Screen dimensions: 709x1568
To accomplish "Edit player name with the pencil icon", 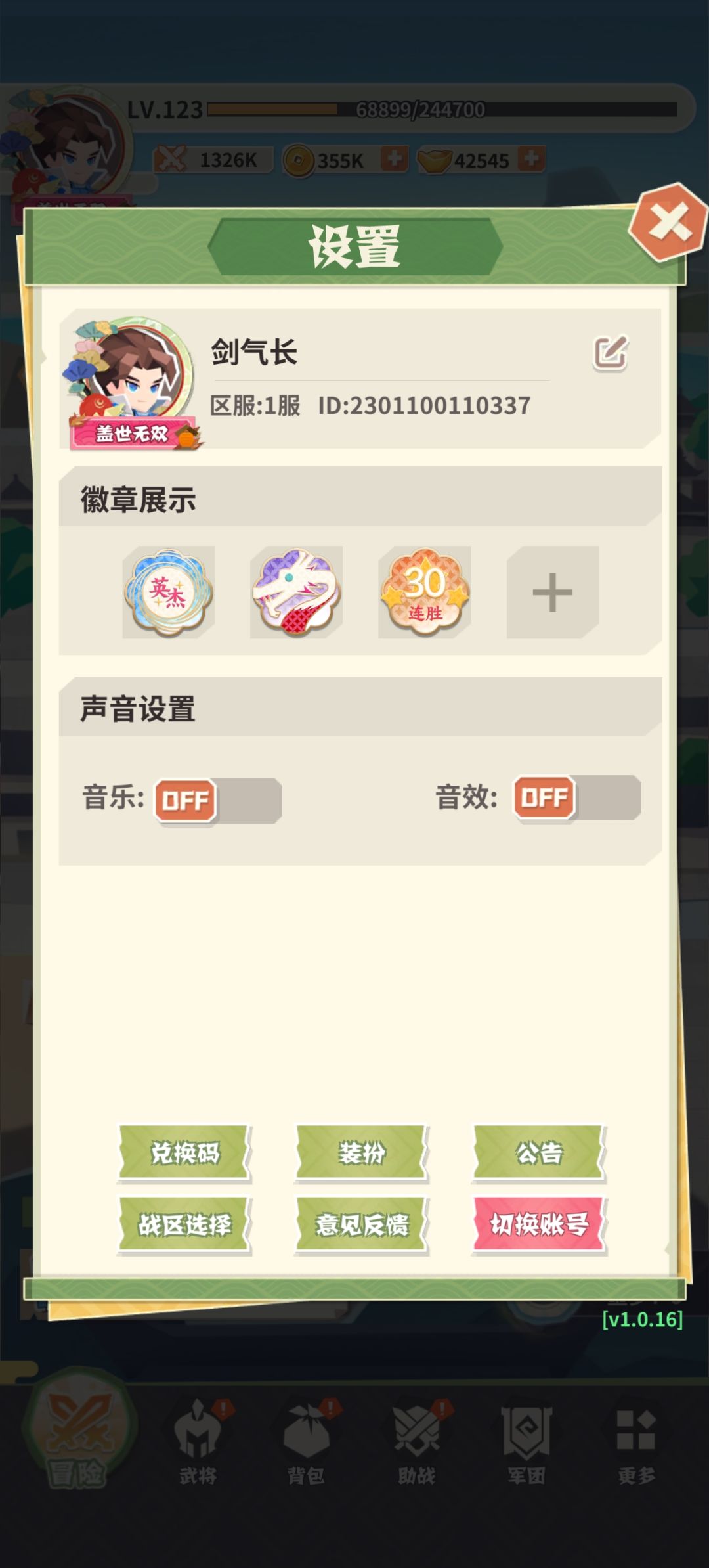I will [609, 353].
